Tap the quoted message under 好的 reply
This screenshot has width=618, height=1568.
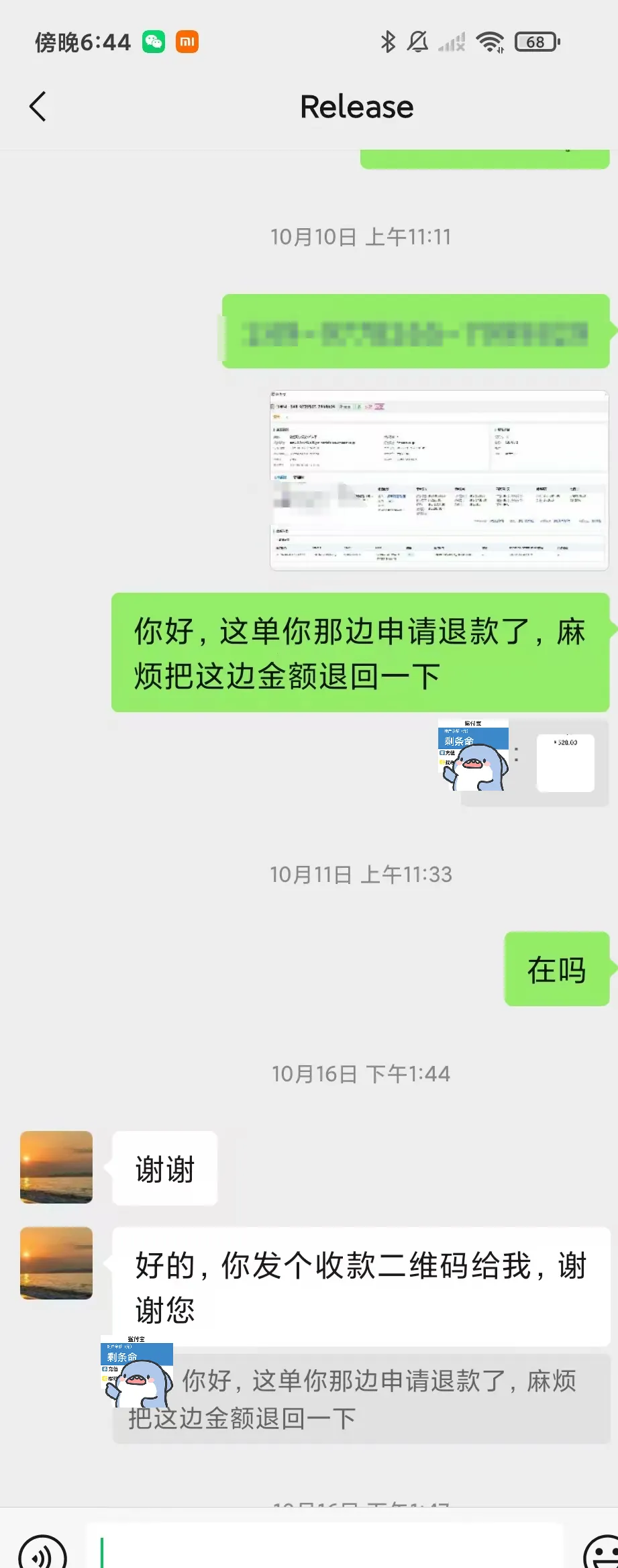click(362, 1400)
